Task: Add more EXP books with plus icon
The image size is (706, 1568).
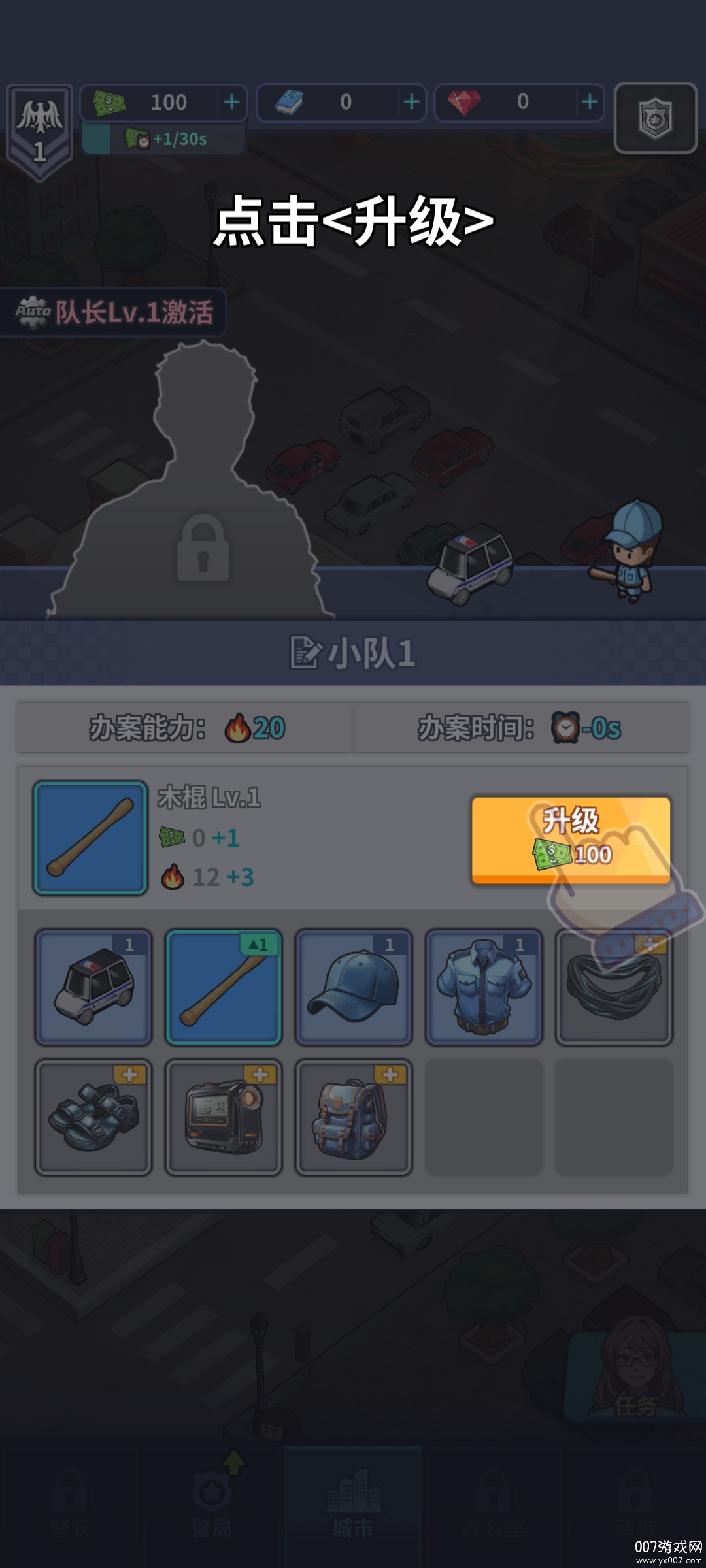Action: 411,102
